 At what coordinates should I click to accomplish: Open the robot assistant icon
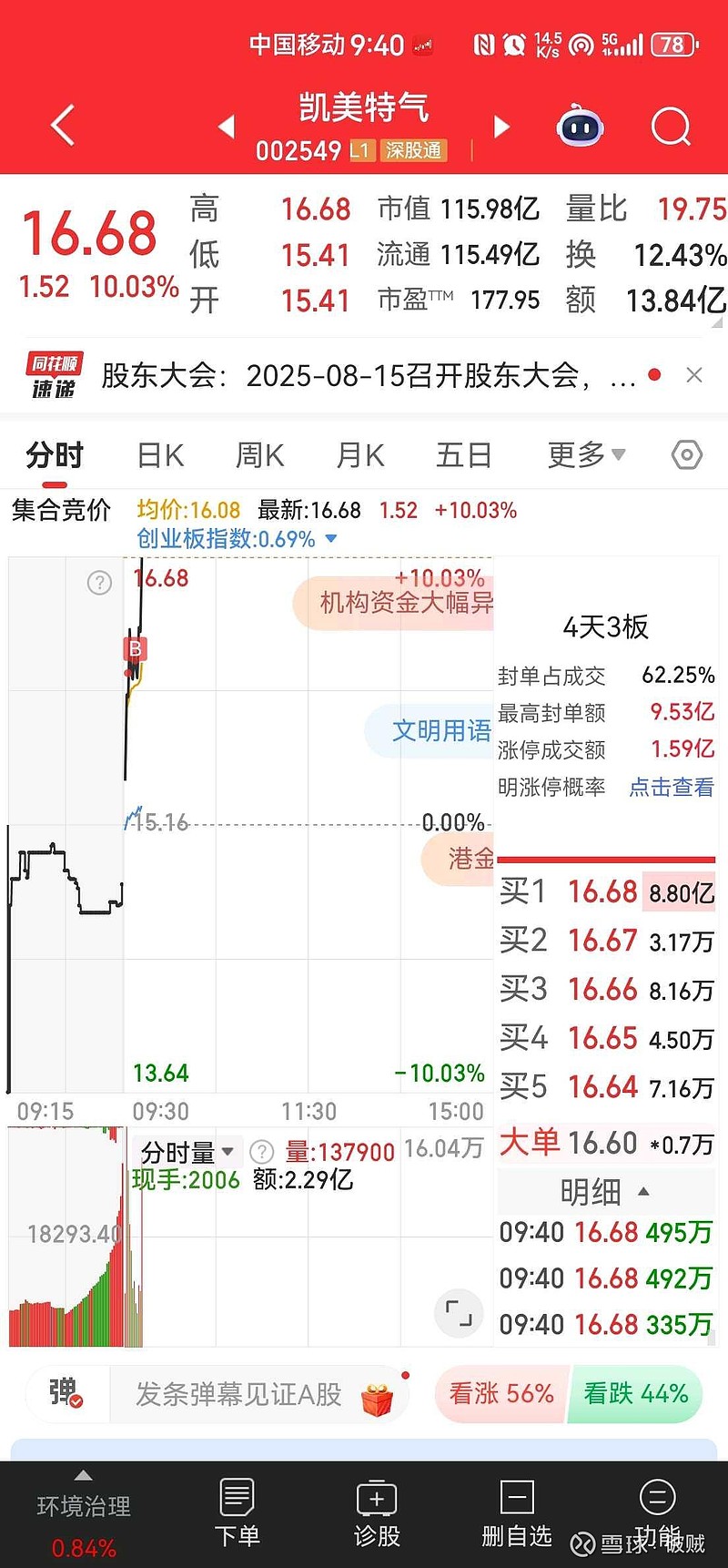[x=580, y=127]
